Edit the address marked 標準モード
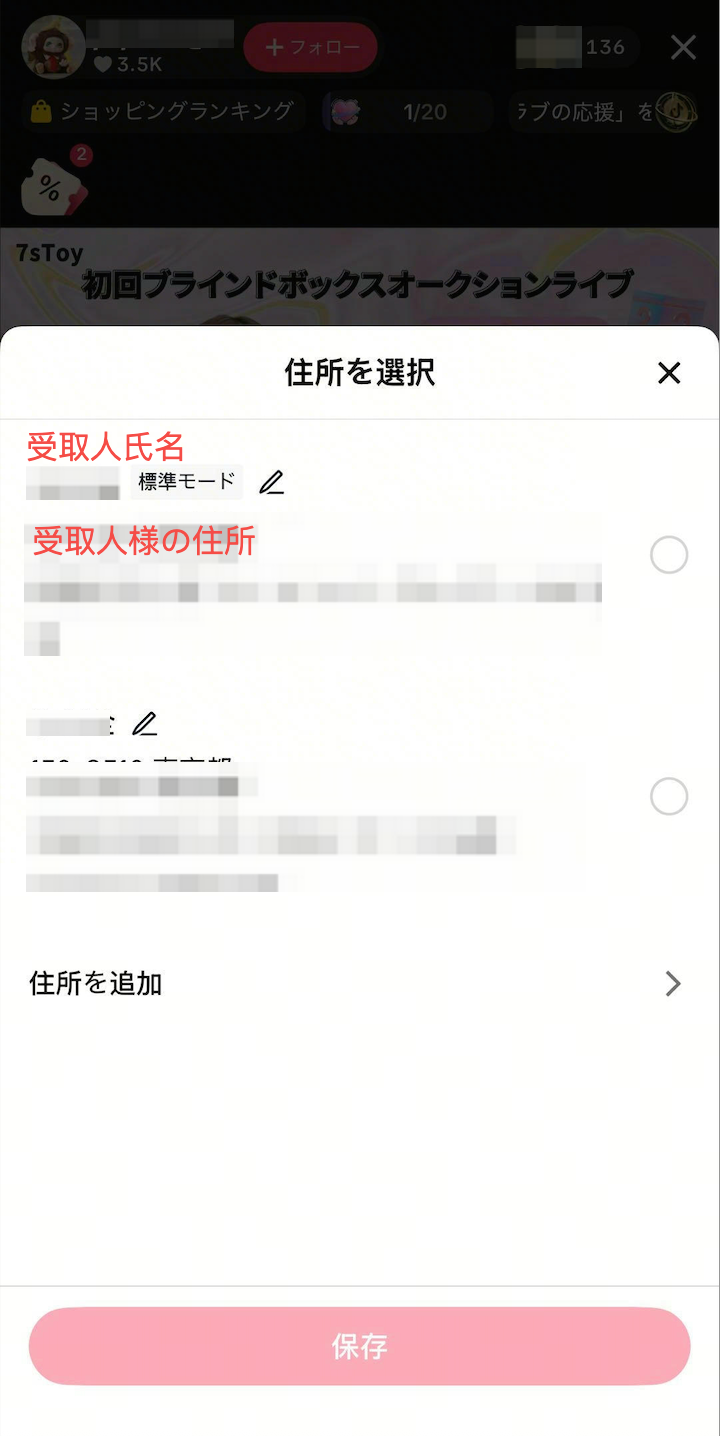720x1436 pixels. click(272, 482)
